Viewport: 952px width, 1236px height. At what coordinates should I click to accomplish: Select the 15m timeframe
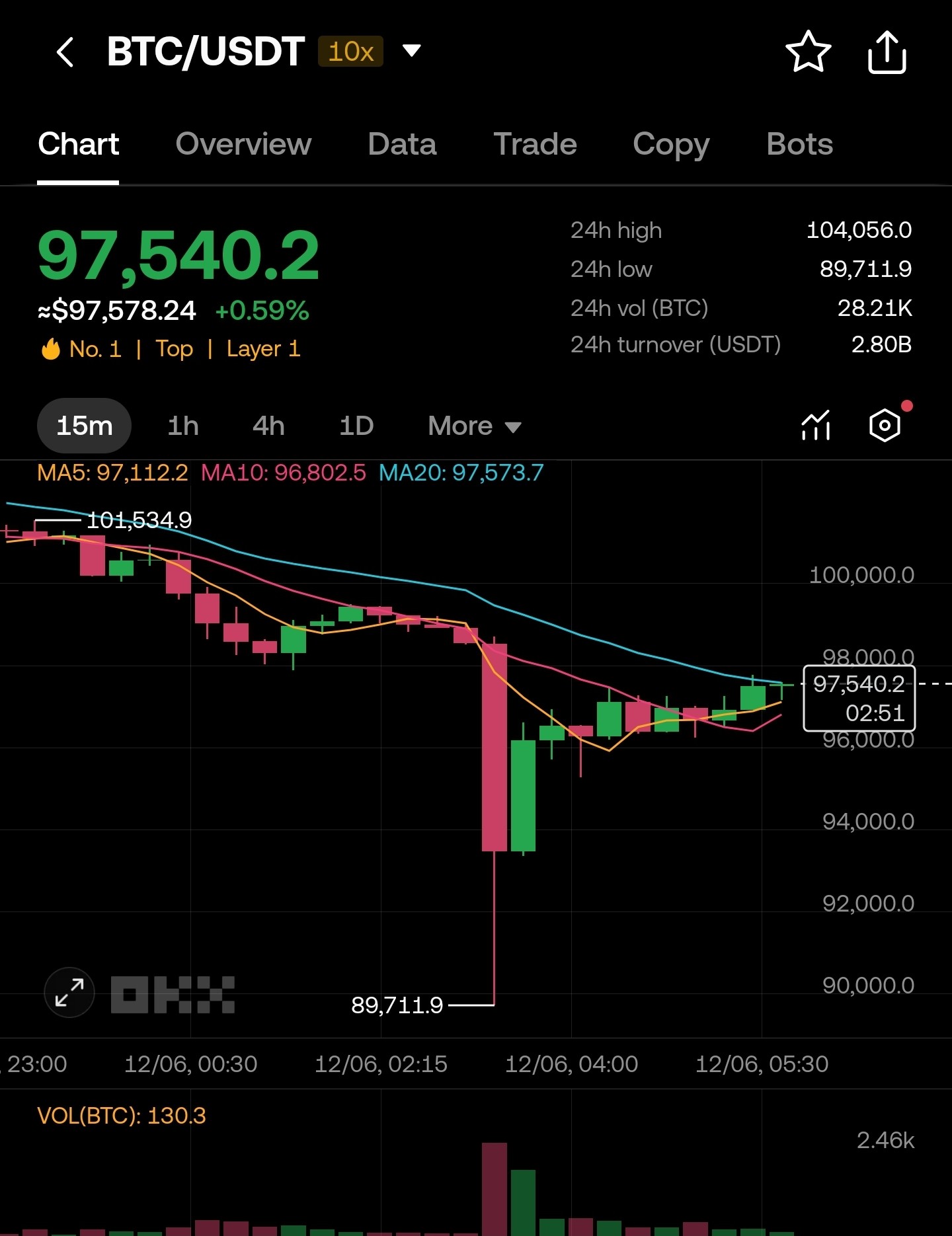(84, 426)
